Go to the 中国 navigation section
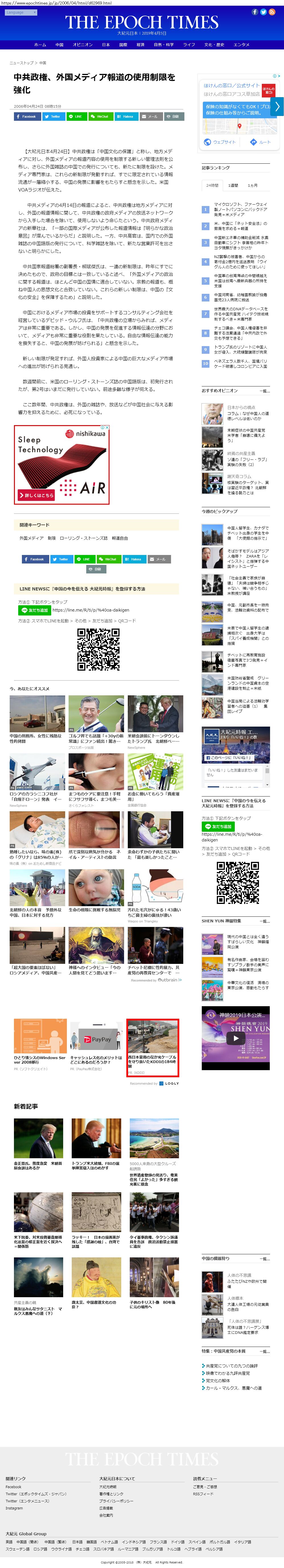The height and width of the screenshot is (1568, 284). coord(59,44)
